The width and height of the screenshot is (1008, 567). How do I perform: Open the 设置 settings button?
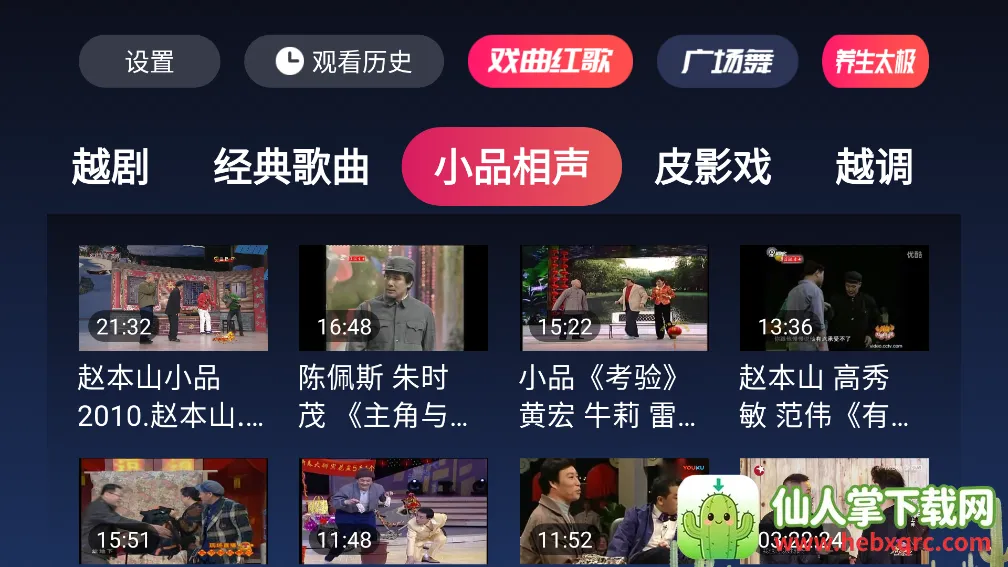tap(149, 62)
